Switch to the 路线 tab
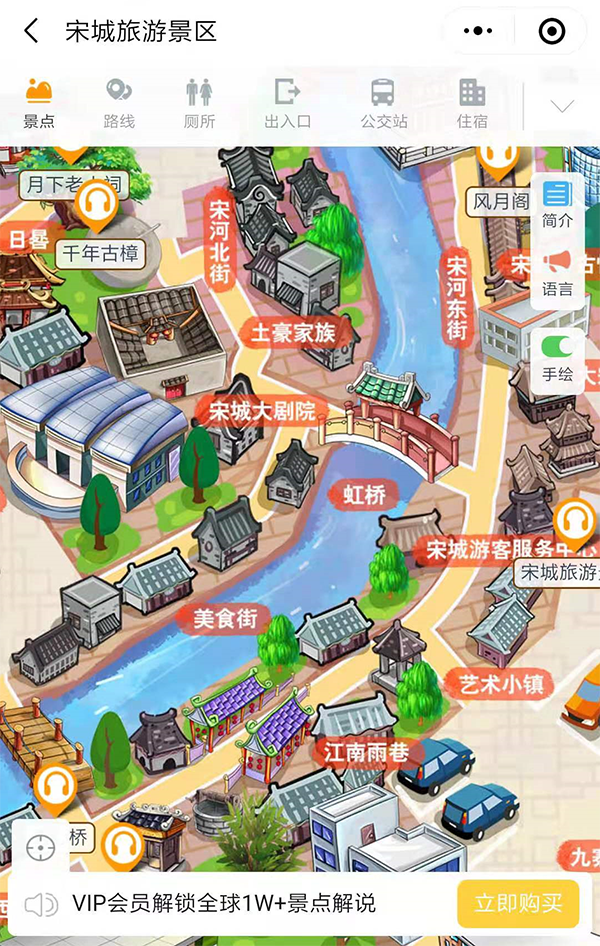 click(x=119, y=104)
